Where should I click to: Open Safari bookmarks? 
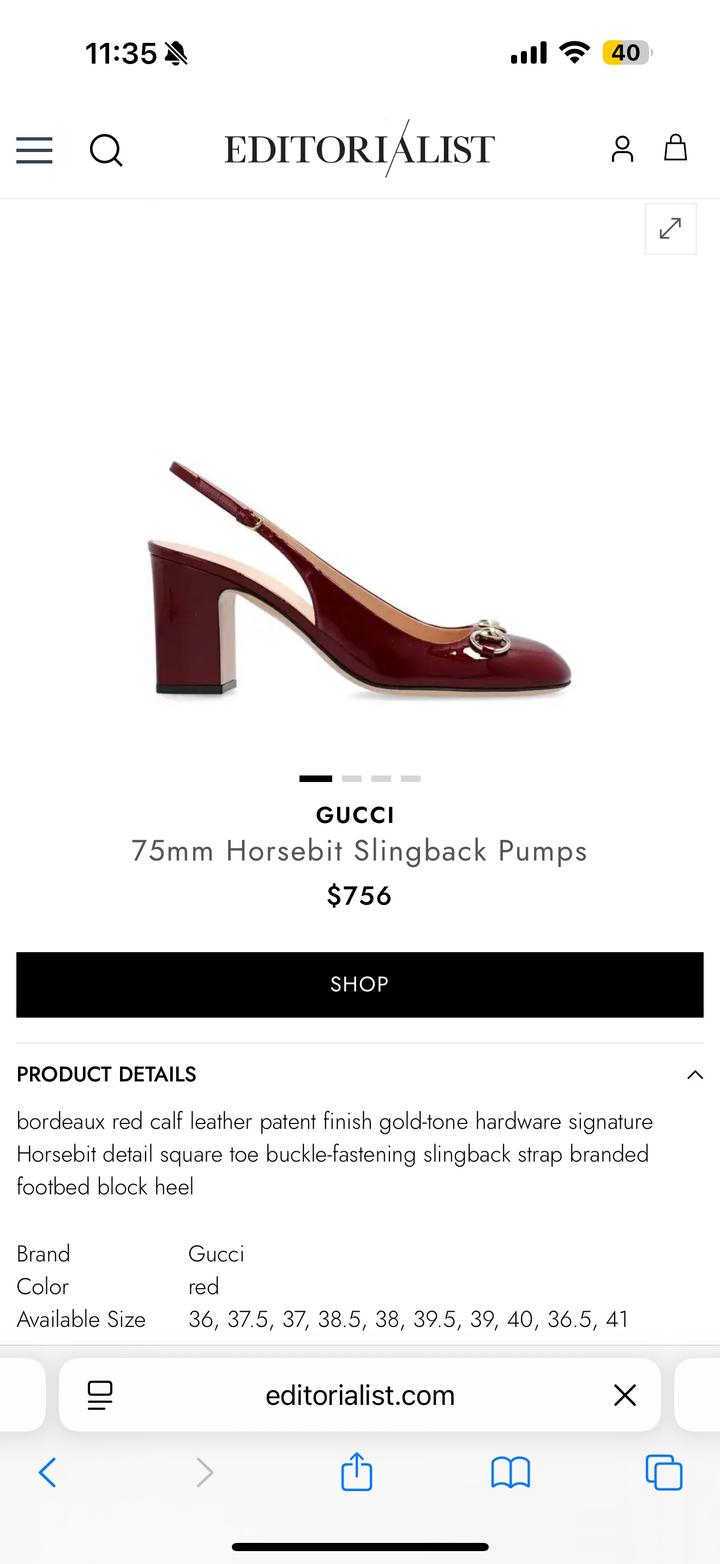click(x=510, y=1472)
